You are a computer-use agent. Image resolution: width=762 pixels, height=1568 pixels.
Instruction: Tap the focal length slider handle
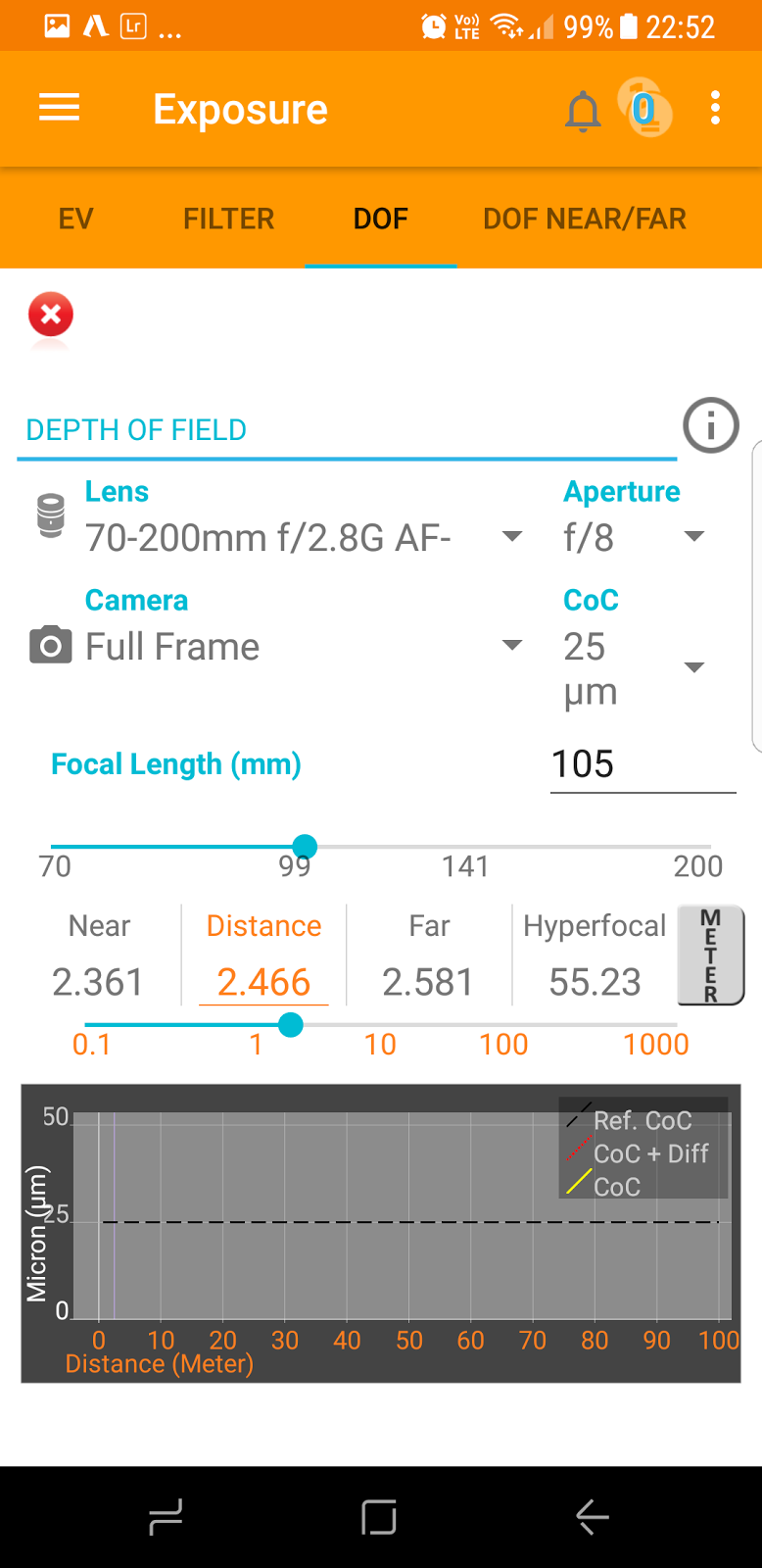[305, 847]
